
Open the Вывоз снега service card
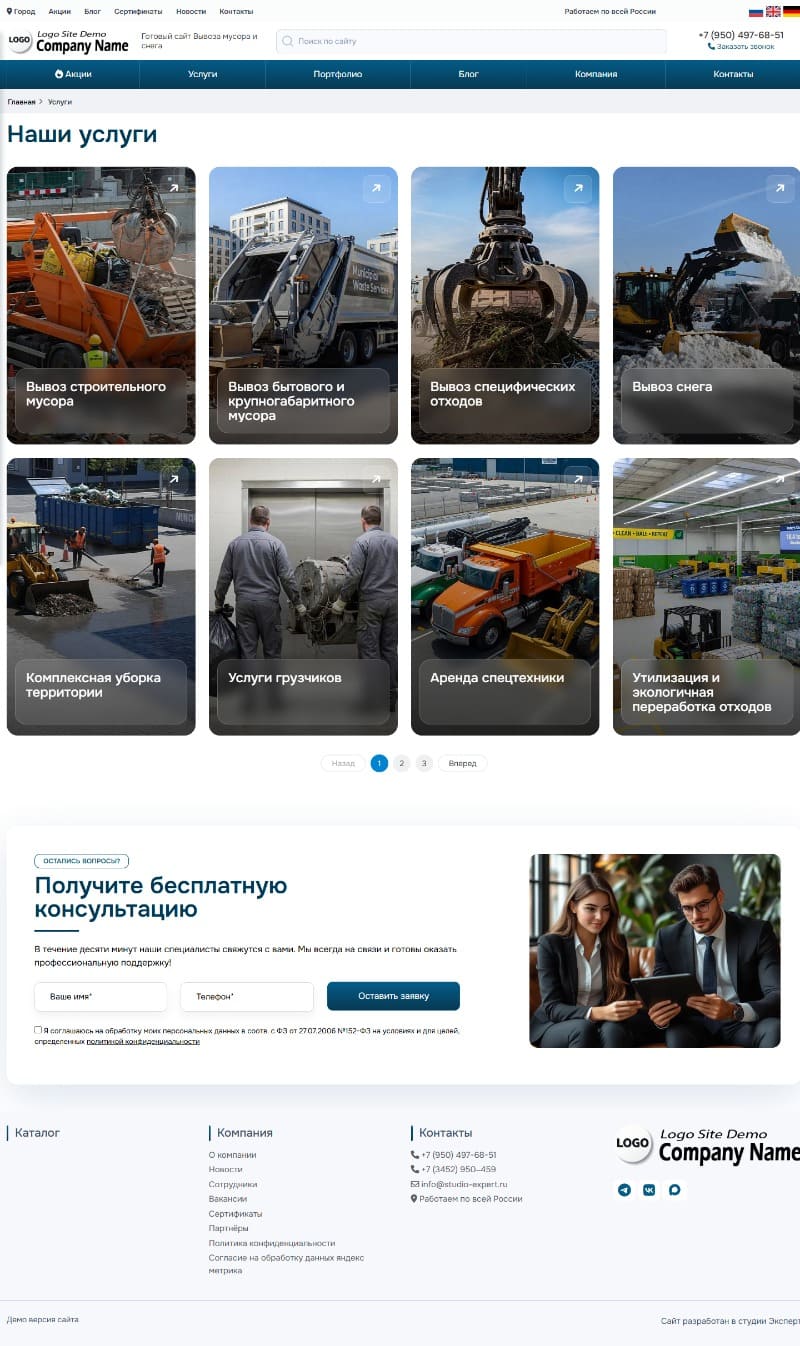click(706, 305)
